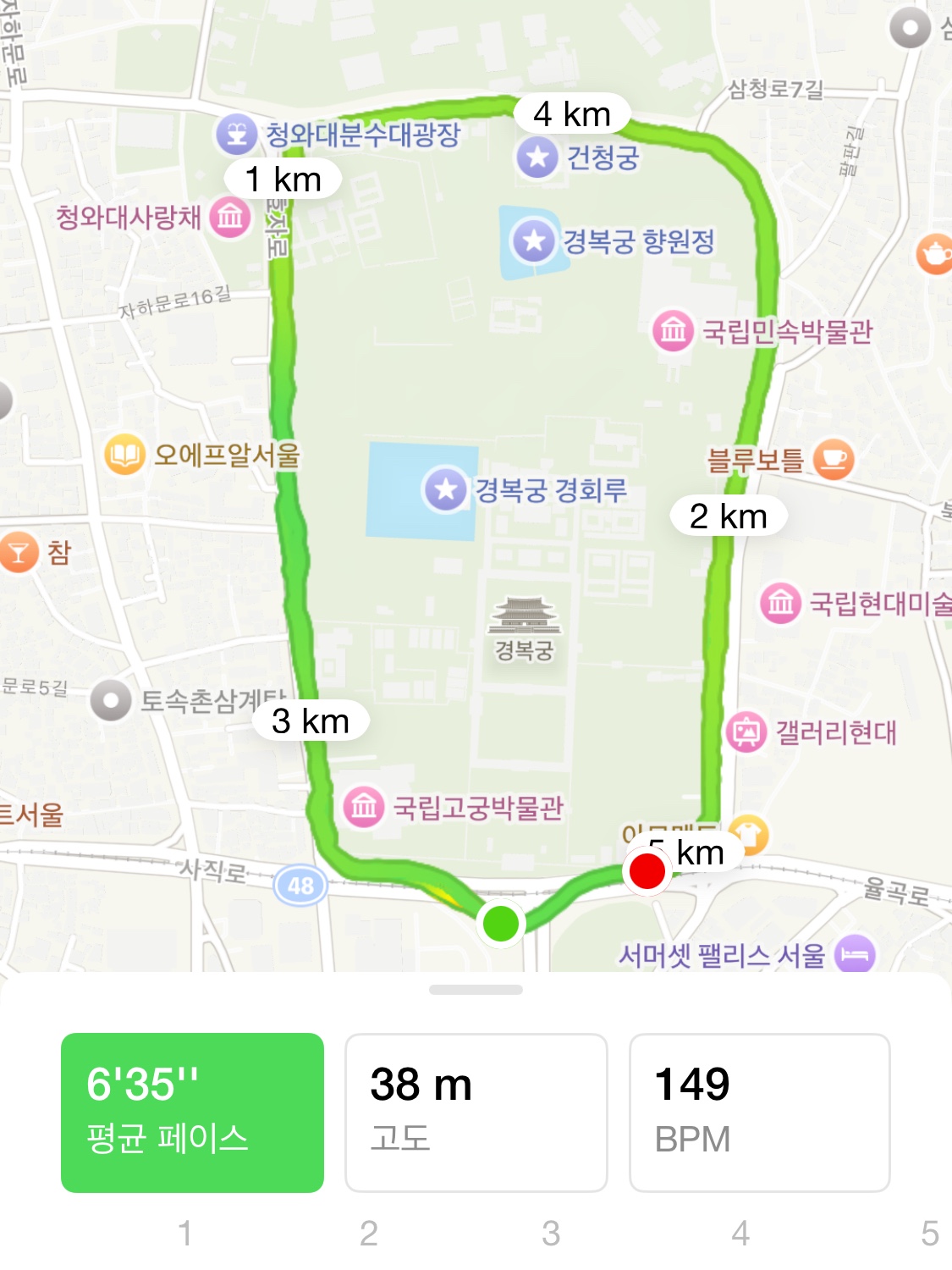Viewport: 952px width, 1270px height.
Task: Select the star icon for 건청궁
Action: click(x=537, y=155)
